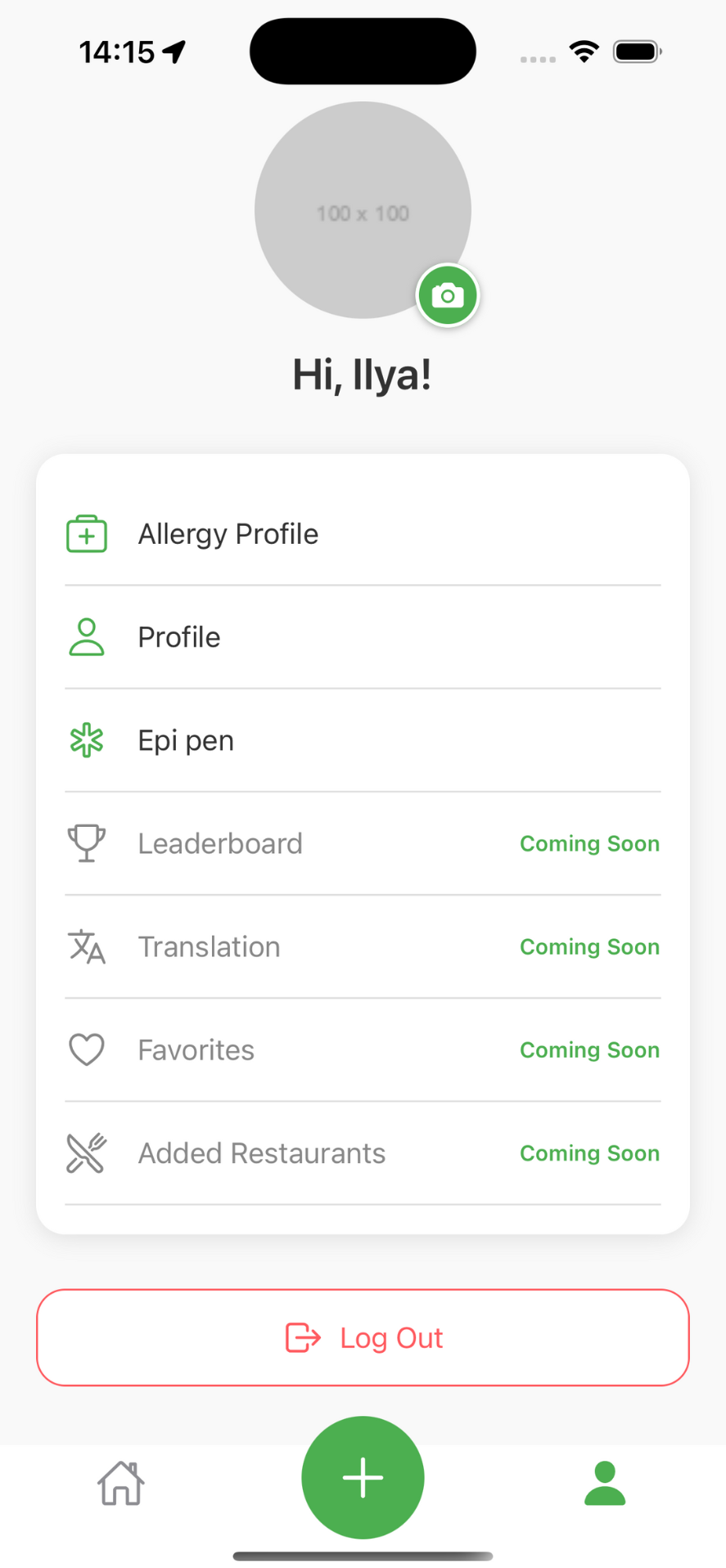Switch to the person tab in bottom bar

click(x=605, y=1483)
